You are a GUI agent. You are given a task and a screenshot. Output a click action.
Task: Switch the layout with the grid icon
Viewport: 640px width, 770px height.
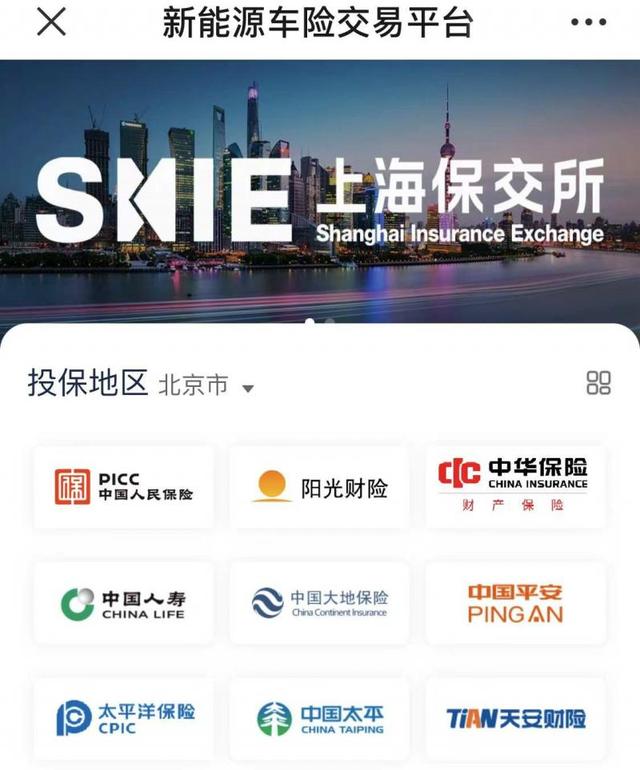point(598,383)
